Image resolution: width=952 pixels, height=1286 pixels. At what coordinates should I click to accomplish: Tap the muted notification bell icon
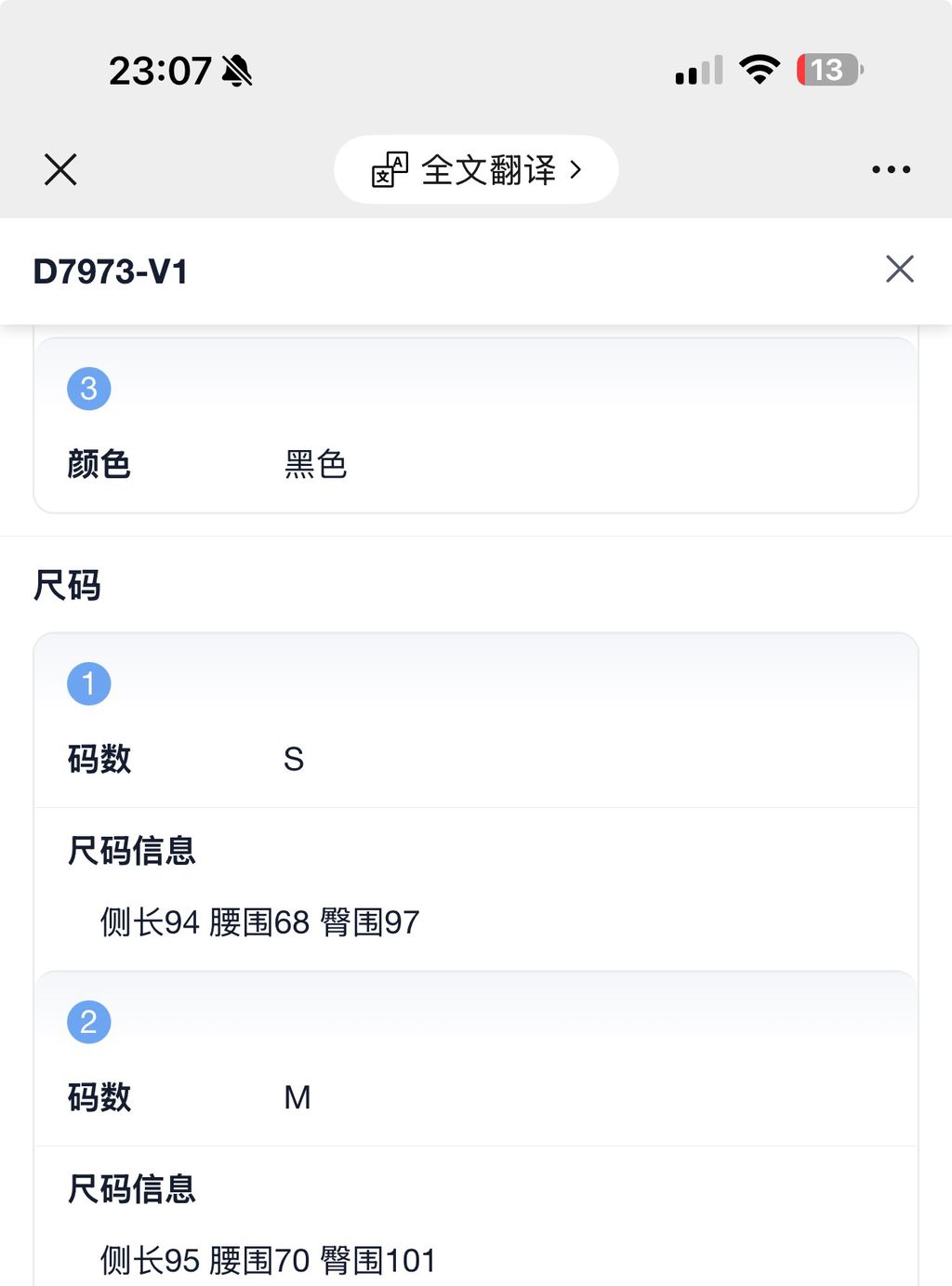click(236, 72)
